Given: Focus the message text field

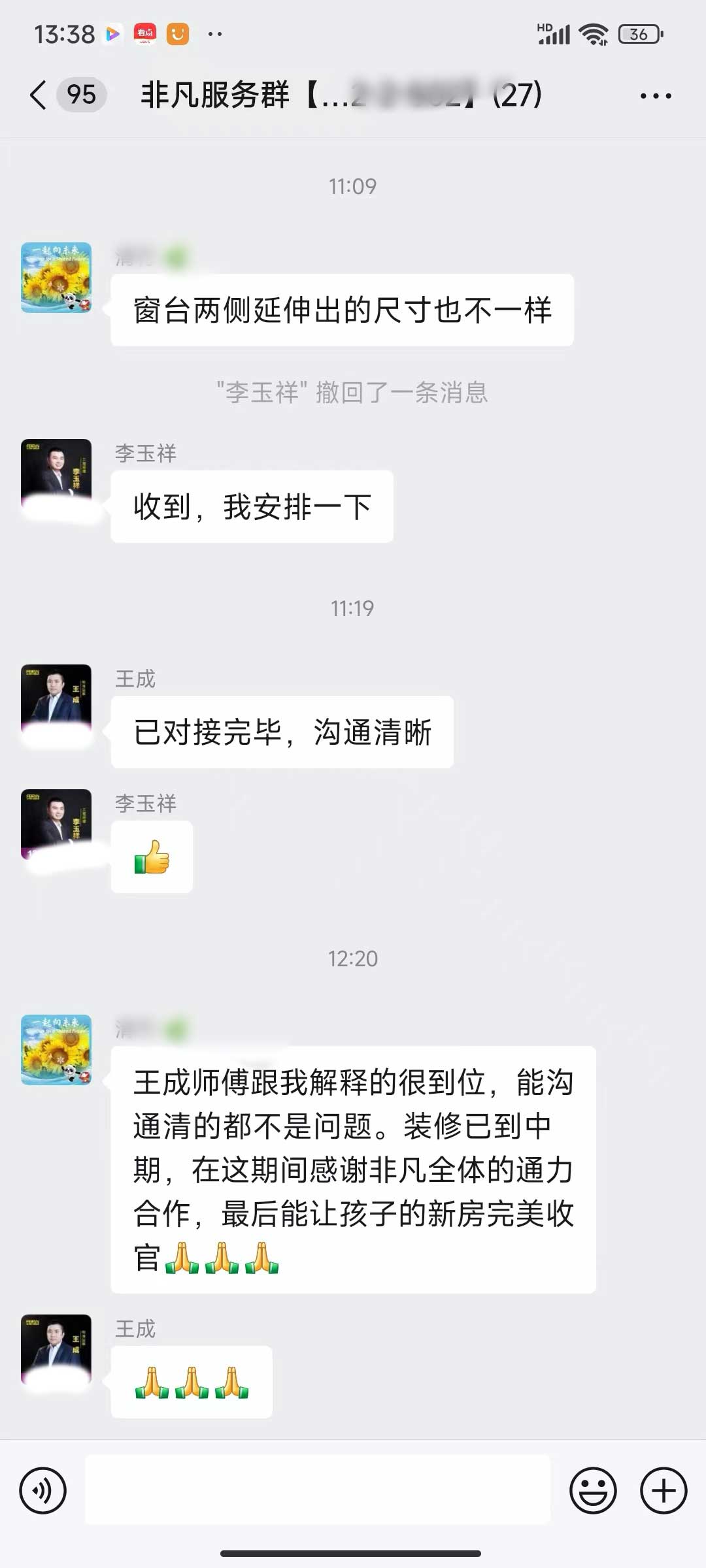Looking at the screenshot, I should point(318,1490).
